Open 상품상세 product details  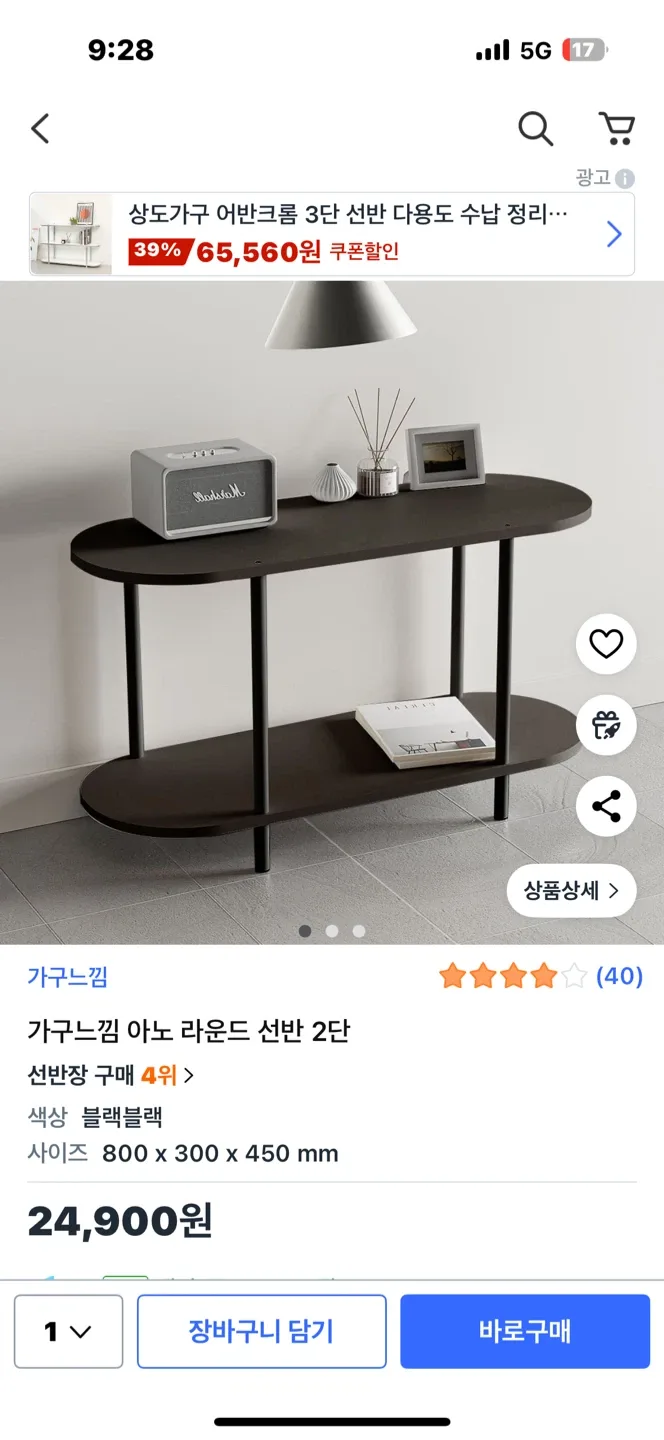[571, 890]
